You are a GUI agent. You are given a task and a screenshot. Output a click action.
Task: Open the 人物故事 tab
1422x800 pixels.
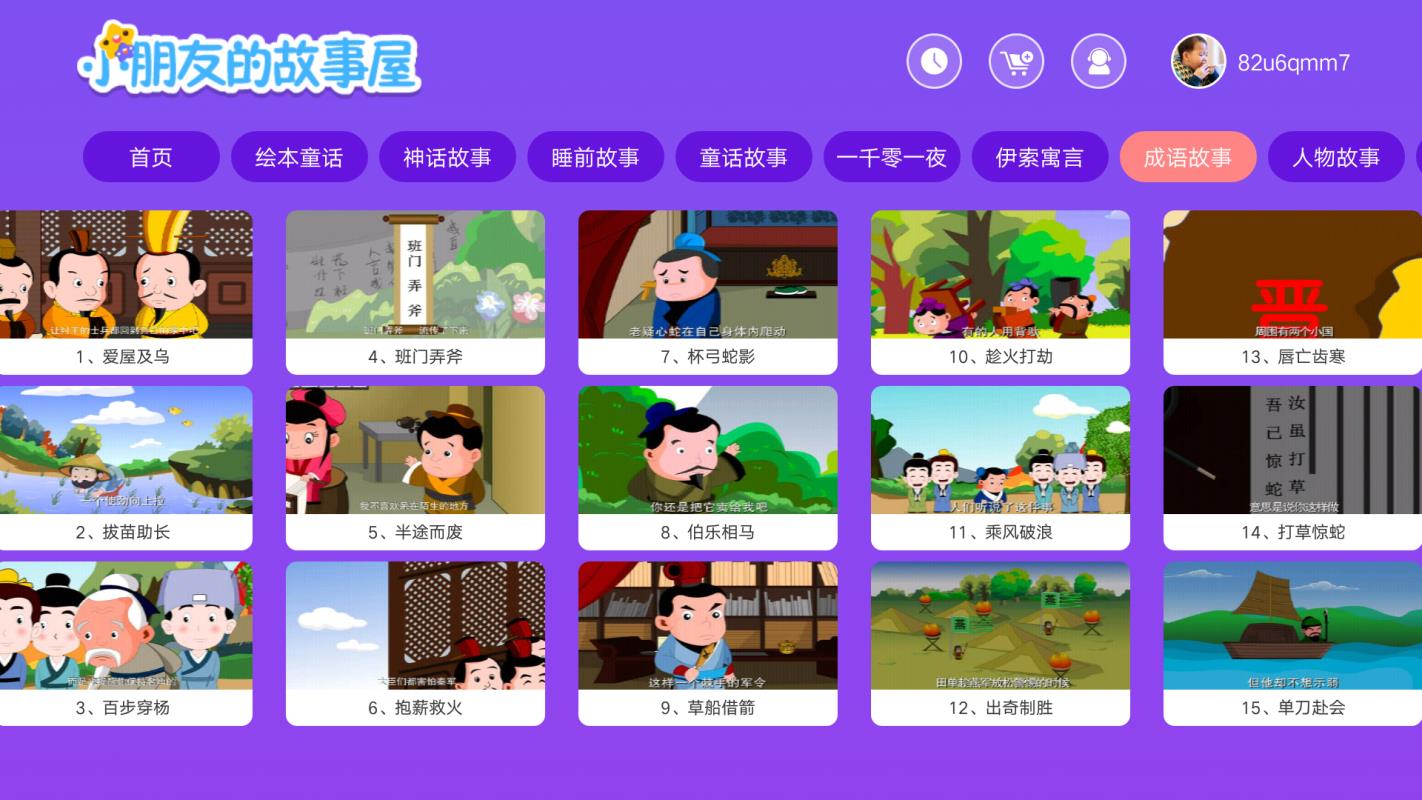click(1335, 157)
